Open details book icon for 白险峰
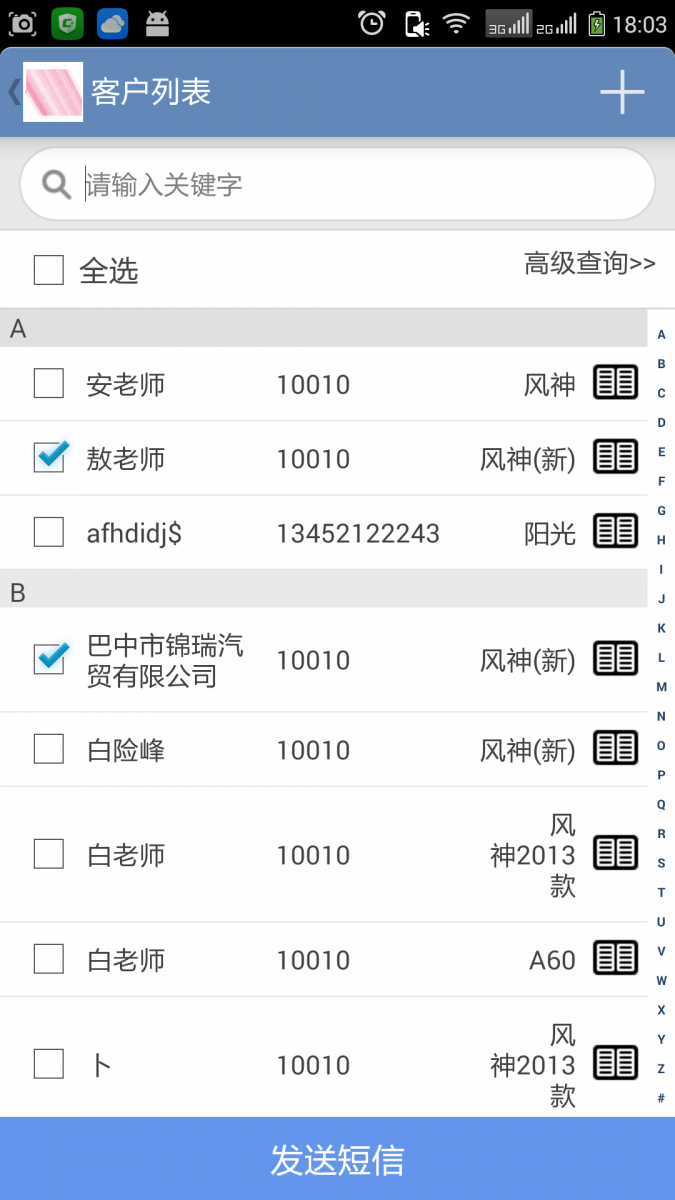675x1200 pixels. pyautogui.click(x=615, y=748)
